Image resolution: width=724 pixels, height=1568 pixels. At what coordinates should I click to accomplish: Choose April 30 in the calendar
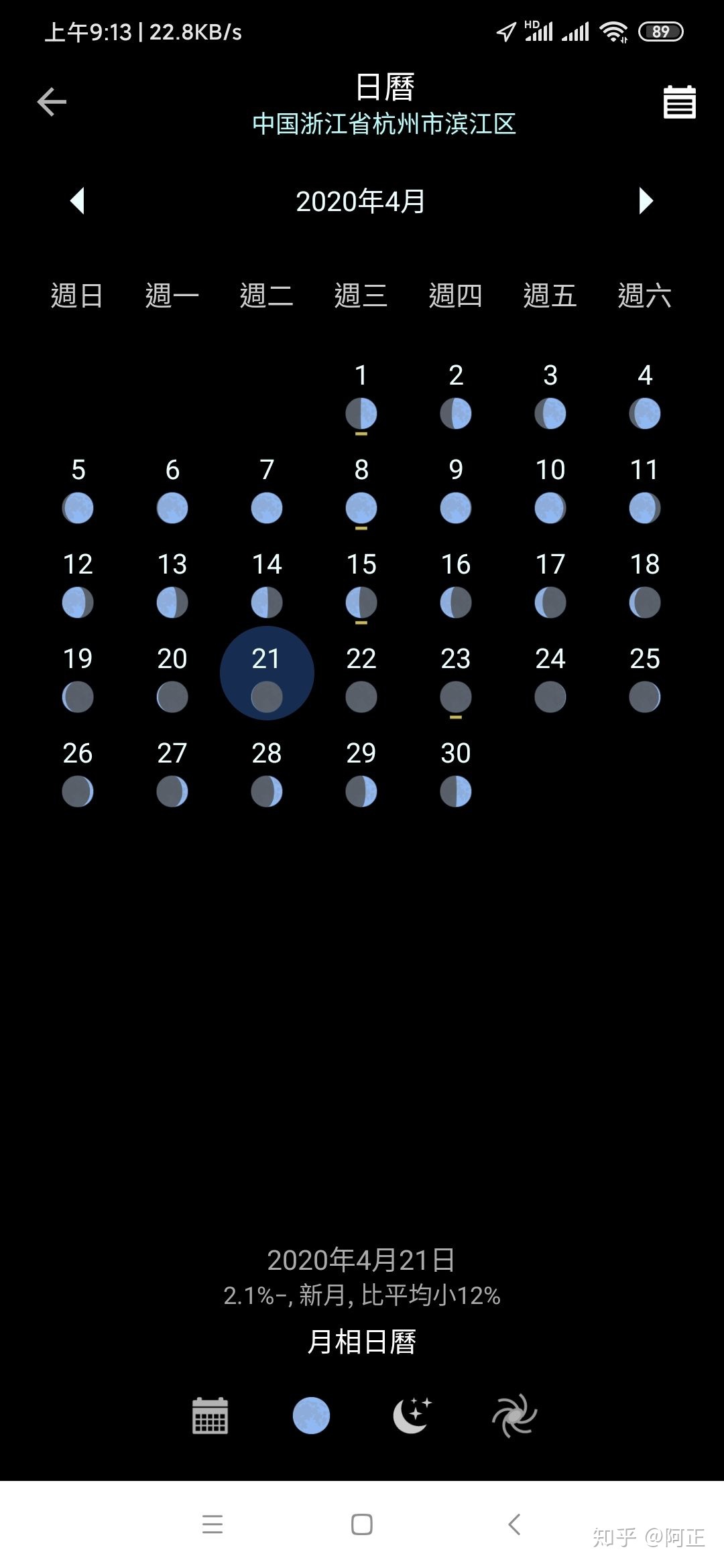tap(456, 773)
